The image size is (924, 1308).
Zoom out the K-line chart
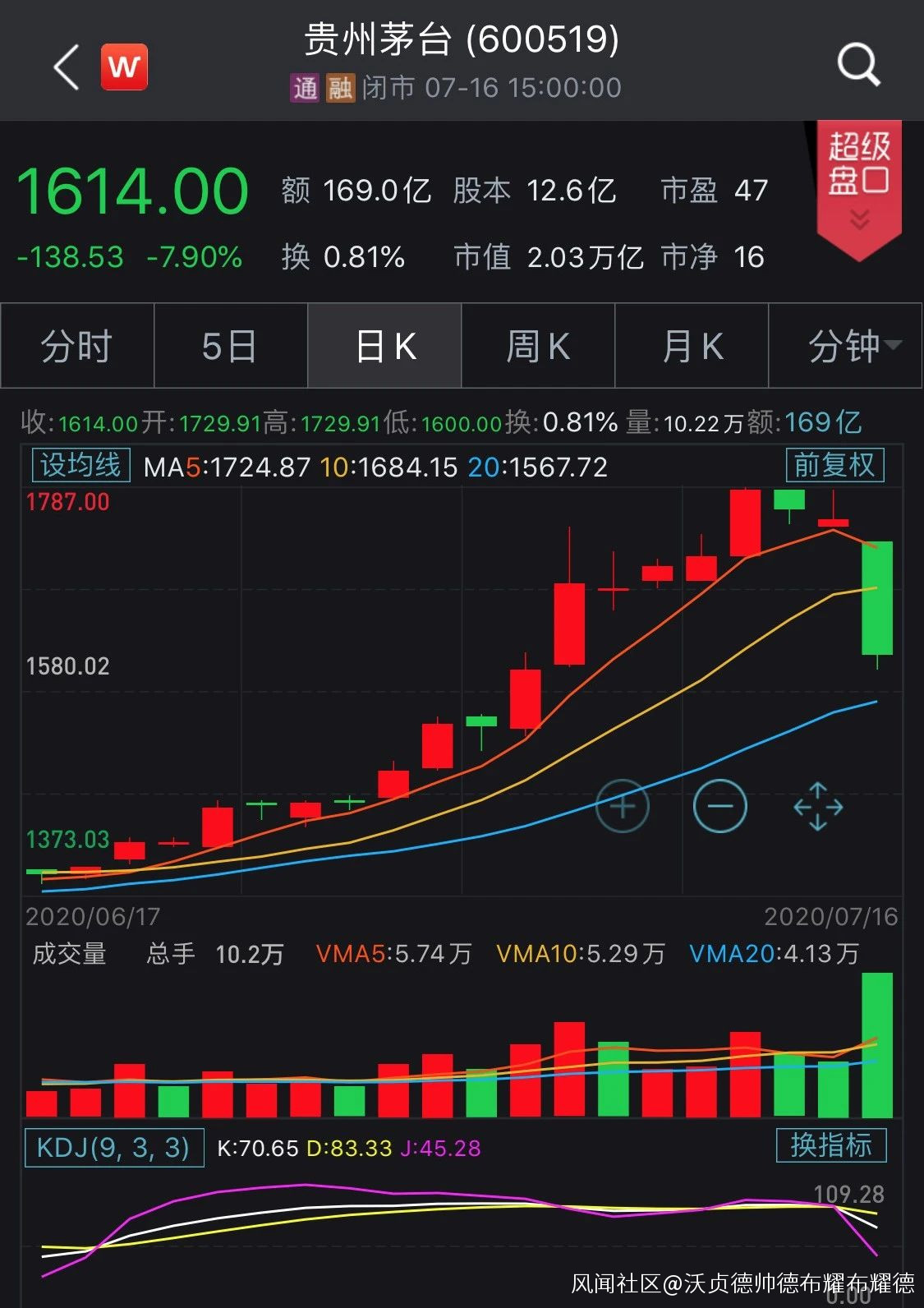[x=719, y=806]
